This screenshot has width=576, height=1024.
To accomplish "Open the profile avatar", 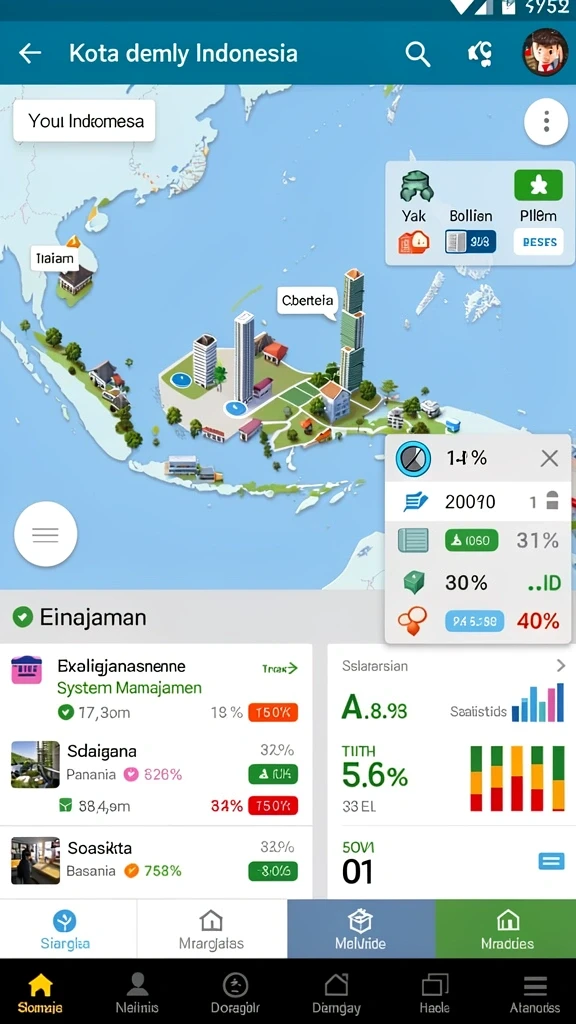I will click(545, 52).
